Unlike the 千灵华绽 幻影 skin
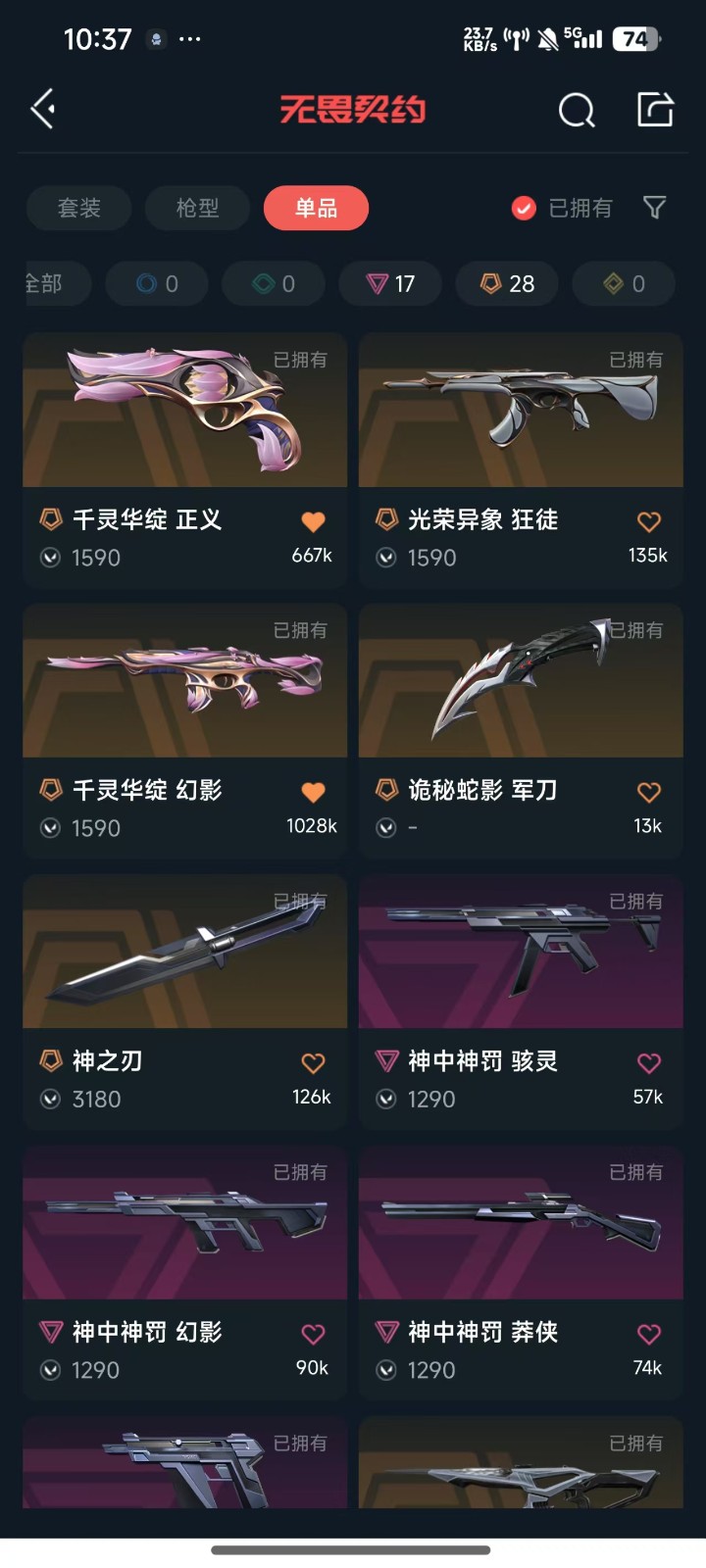 313,792
